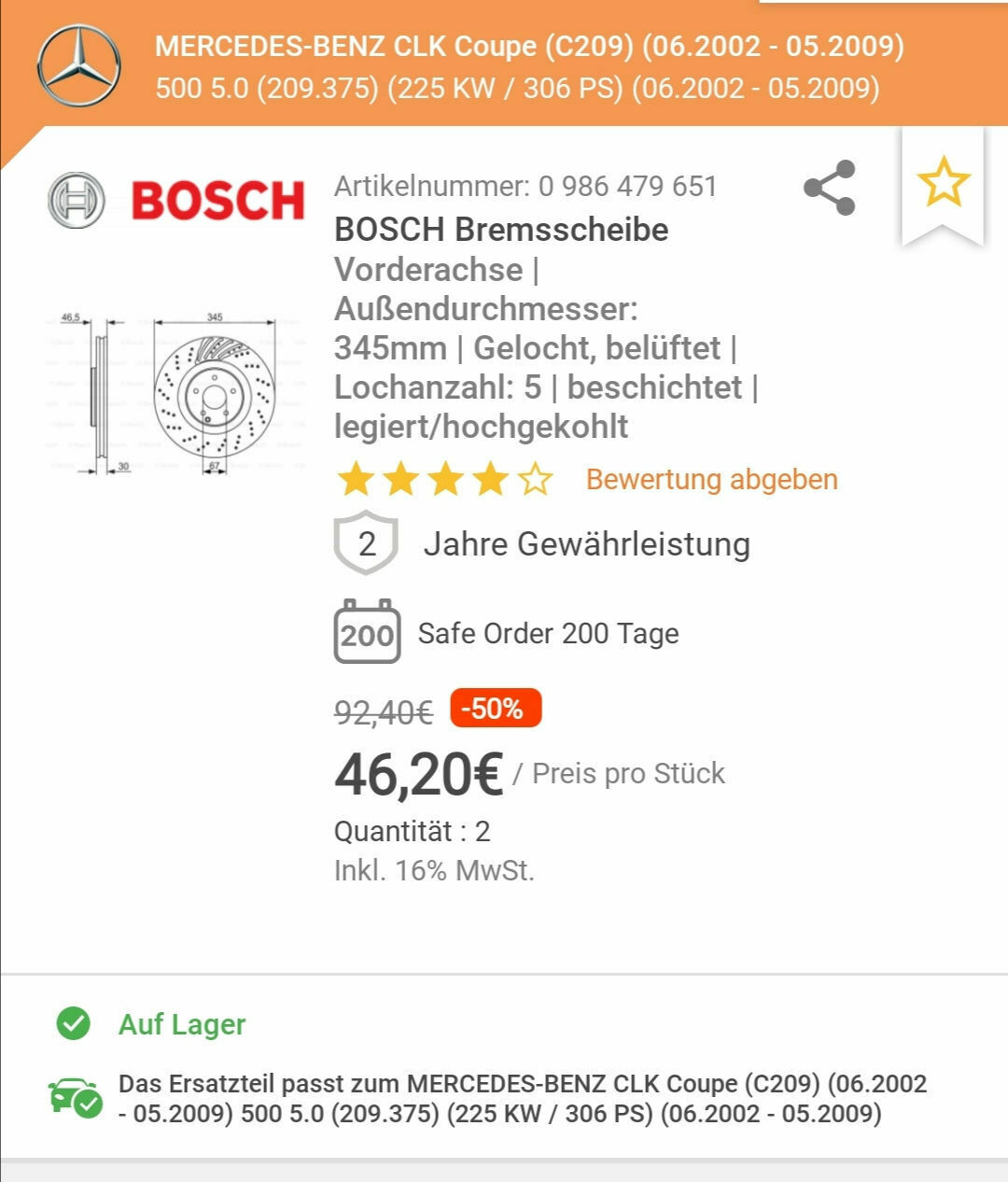
Task: Open the BOSCH Bremsscheibe product title
Action: pos(501,230)
